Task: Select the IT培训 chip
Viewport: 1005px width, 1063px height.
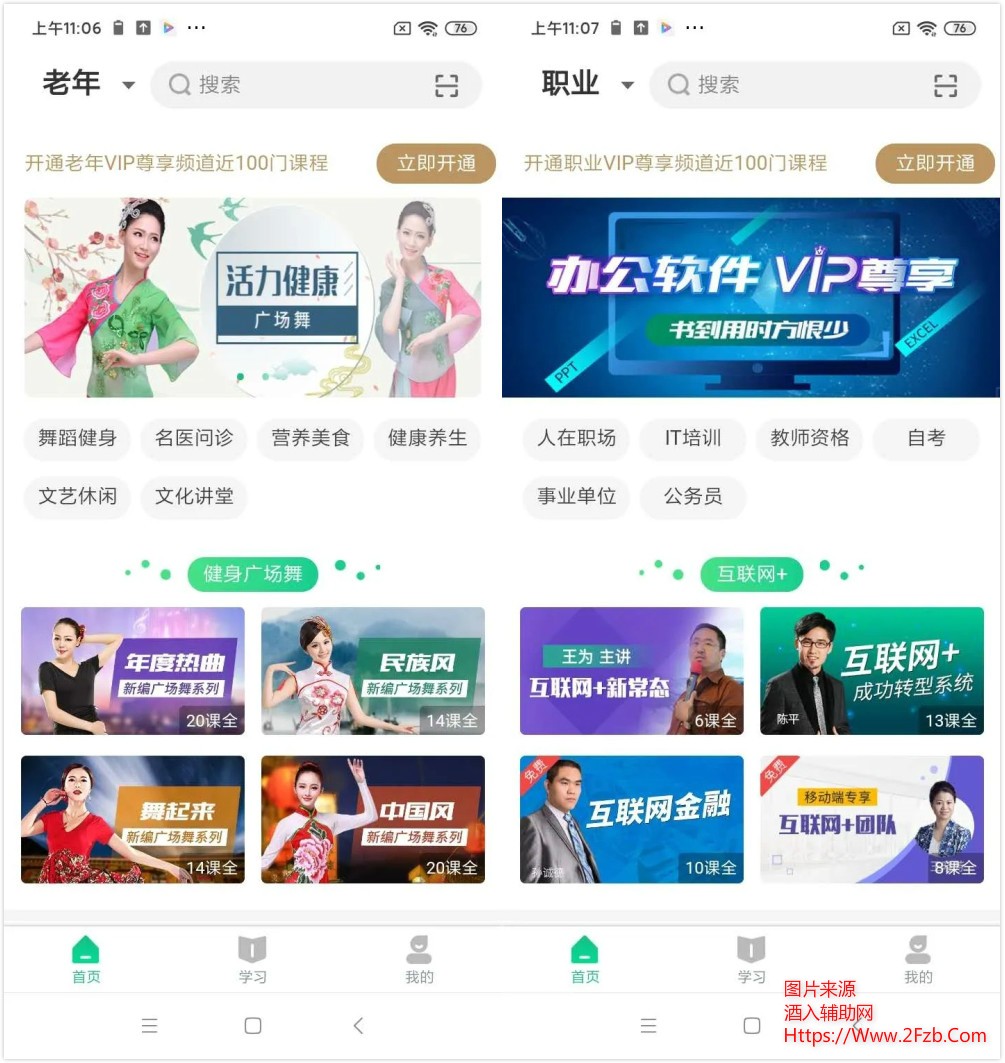Action: pos(693,438)
